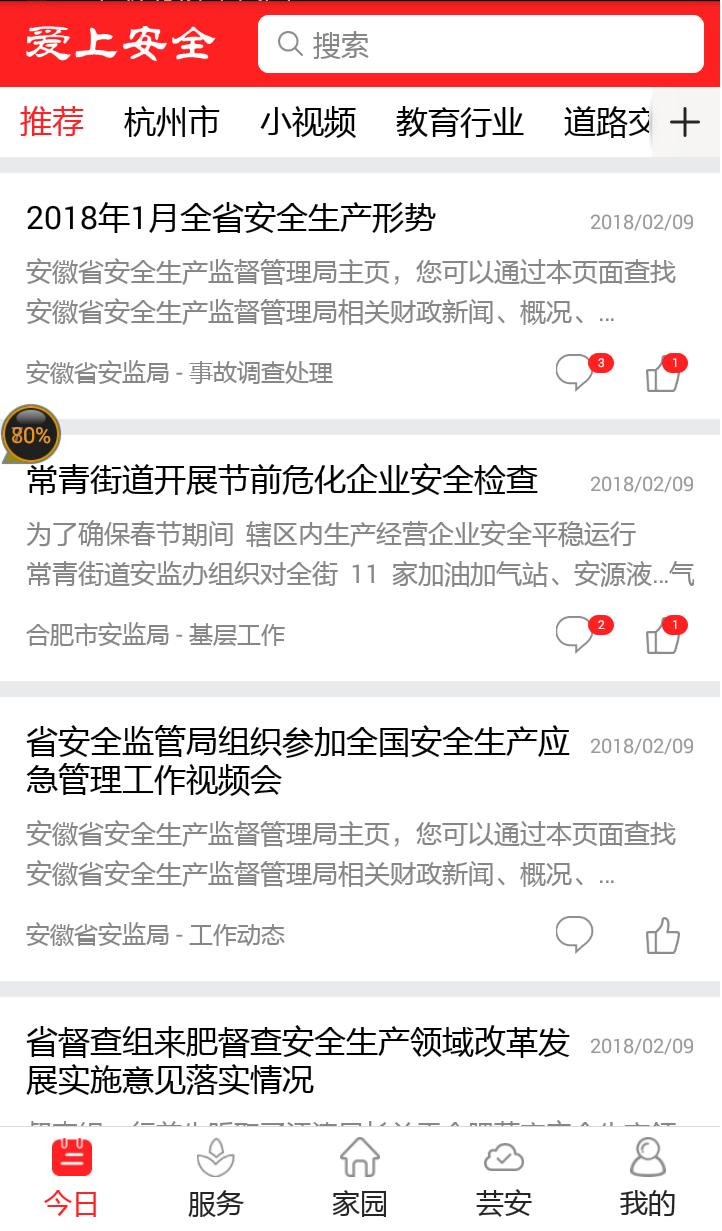
Task: Switch to the 教育行业 tab
Action: pos(459,122)
